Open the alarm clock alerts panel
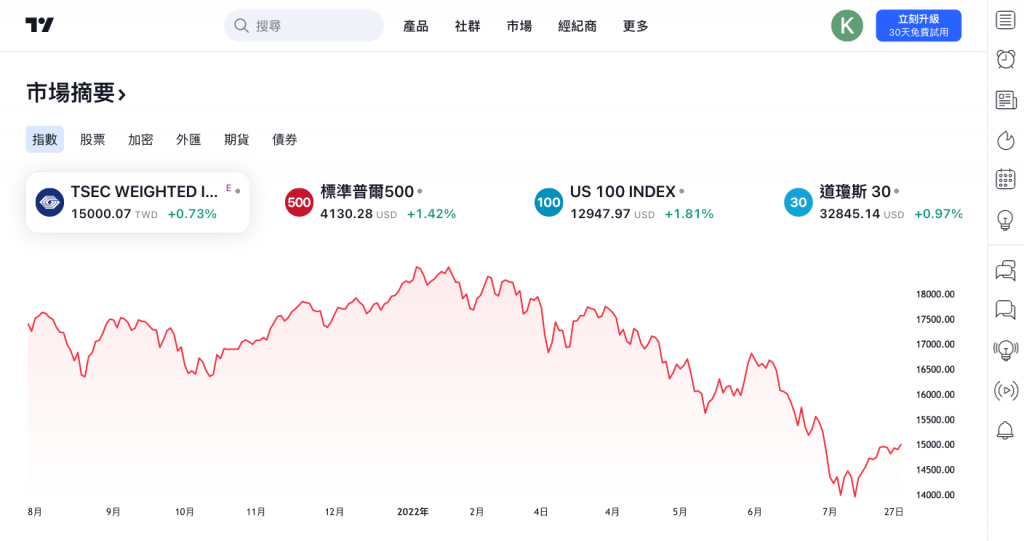 1005,59
